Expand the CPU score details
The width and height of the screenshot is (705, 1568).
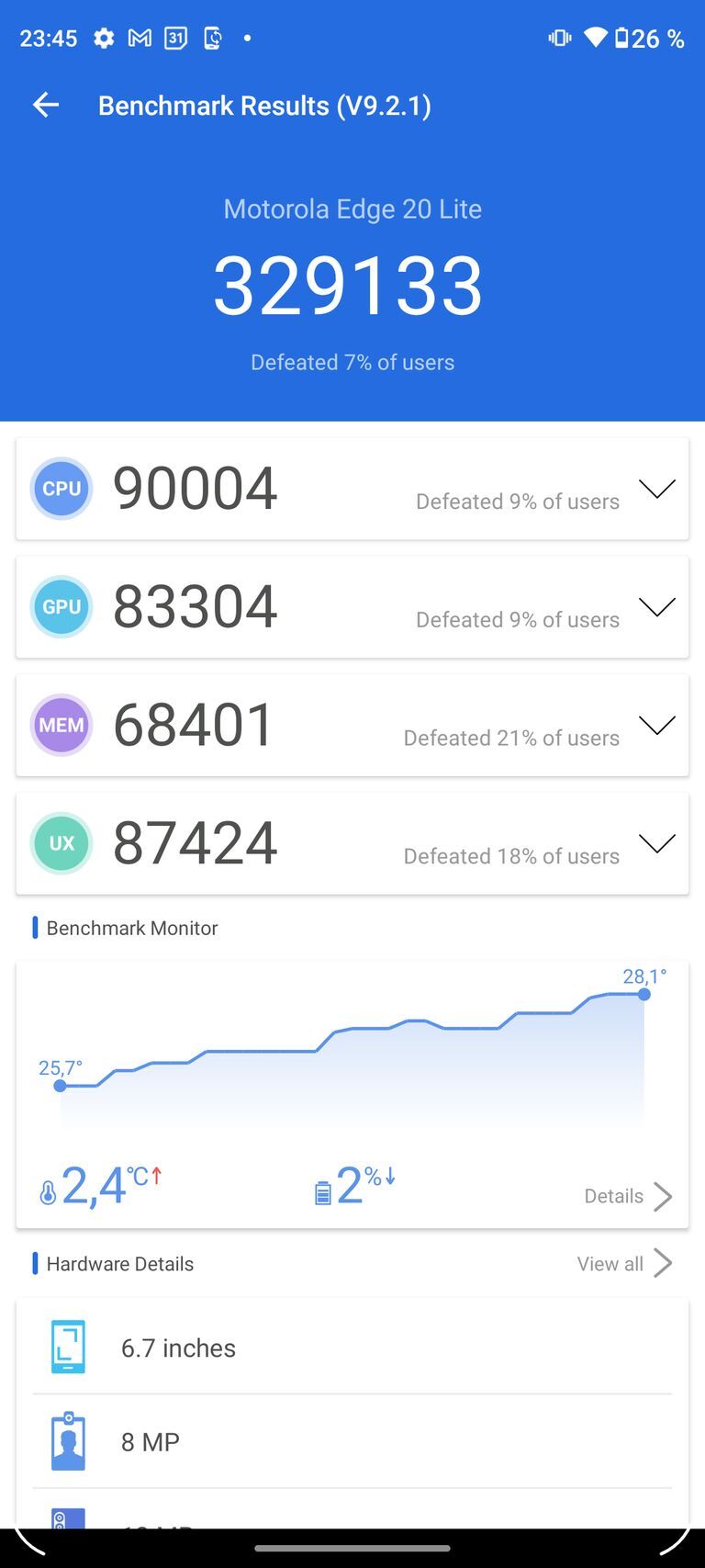tap(656, 489)
